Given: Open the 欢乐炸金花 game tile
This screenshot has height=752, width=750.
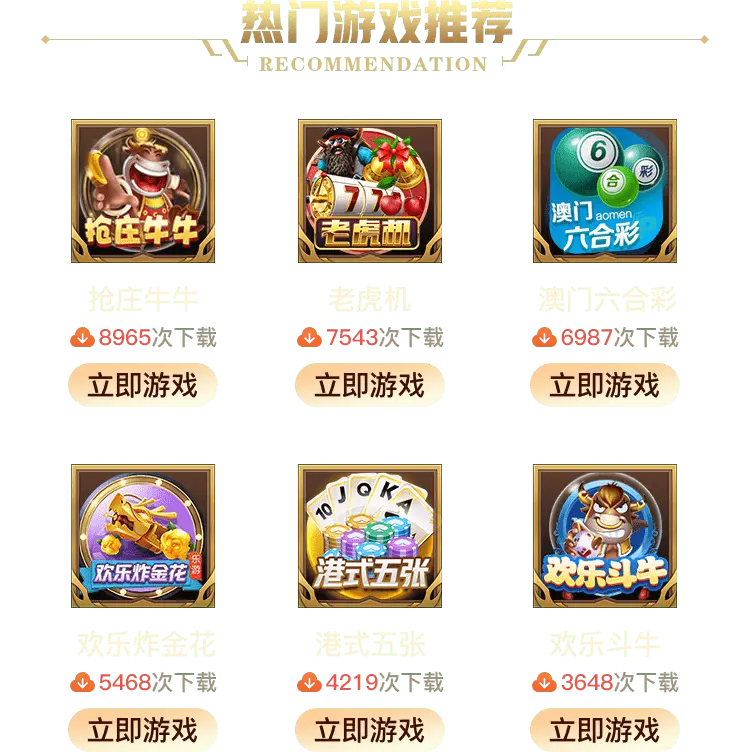Looking at the screenshot, I should tap(143, 536).
